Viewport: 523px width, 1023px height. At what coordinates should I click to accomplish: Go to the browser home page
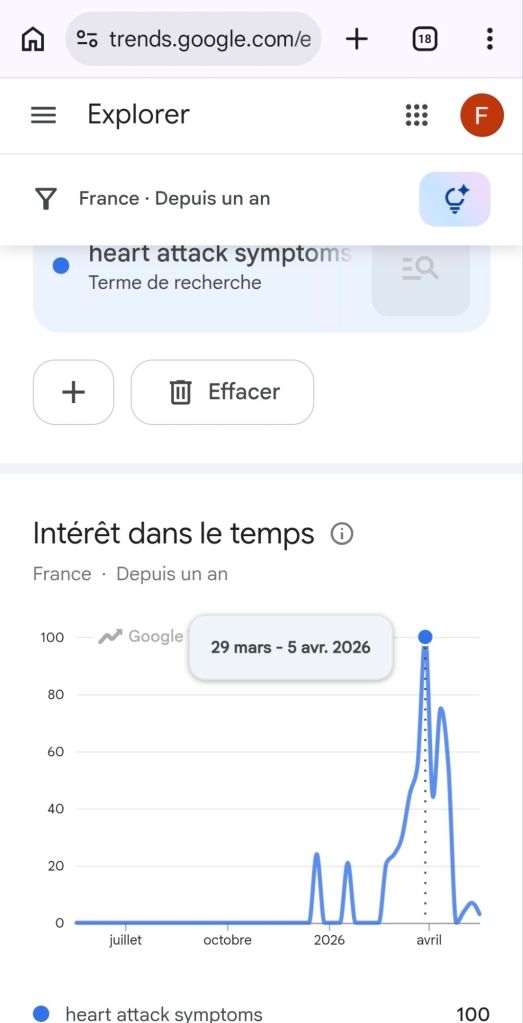33,39
